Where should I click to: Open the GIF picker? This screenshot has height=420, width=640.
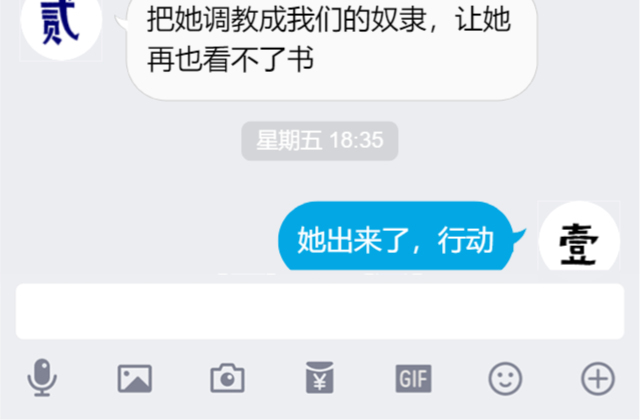click(413, 378)
